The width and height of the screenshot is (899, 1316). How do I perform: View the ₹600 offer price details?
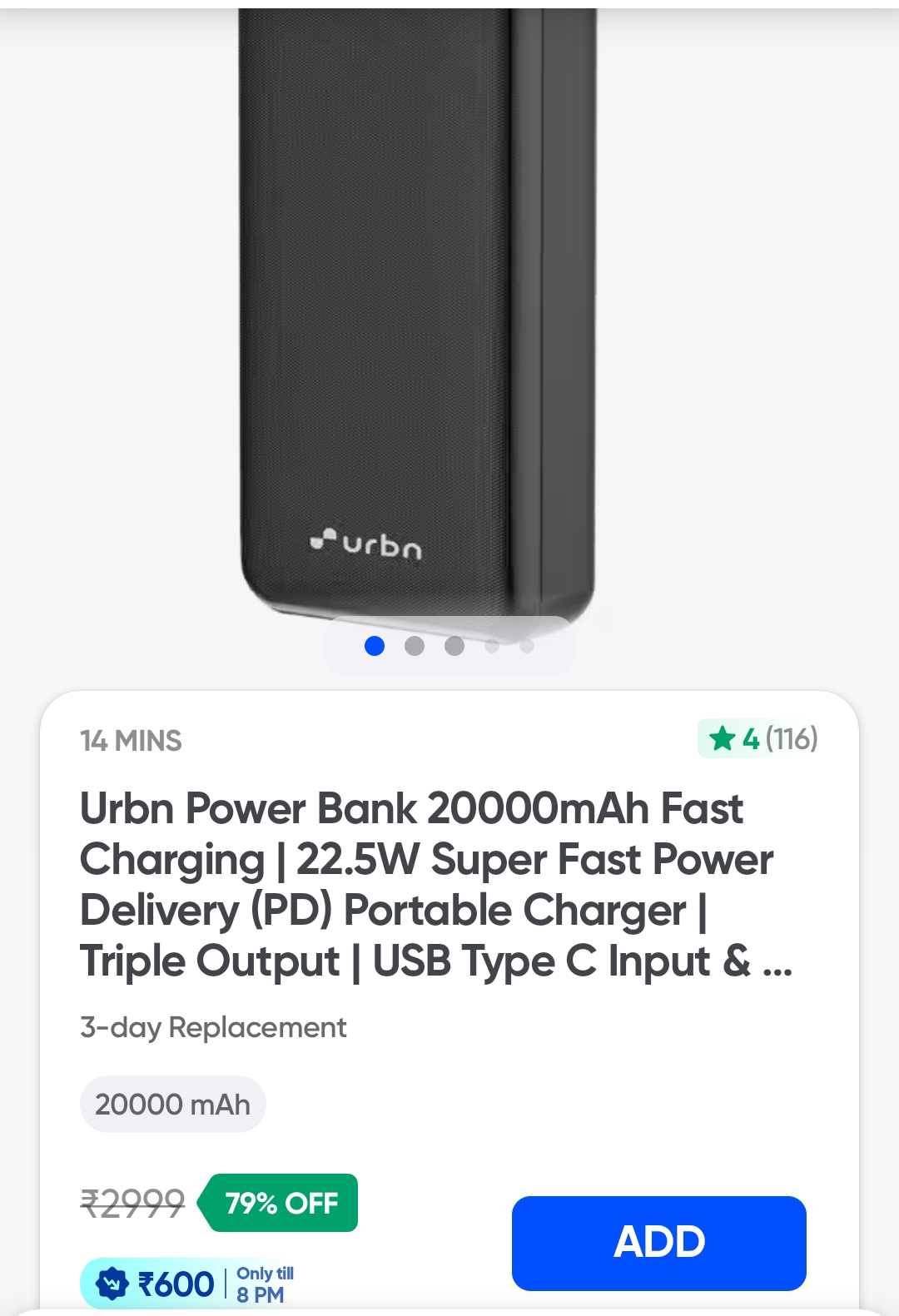click(188, 1283)
